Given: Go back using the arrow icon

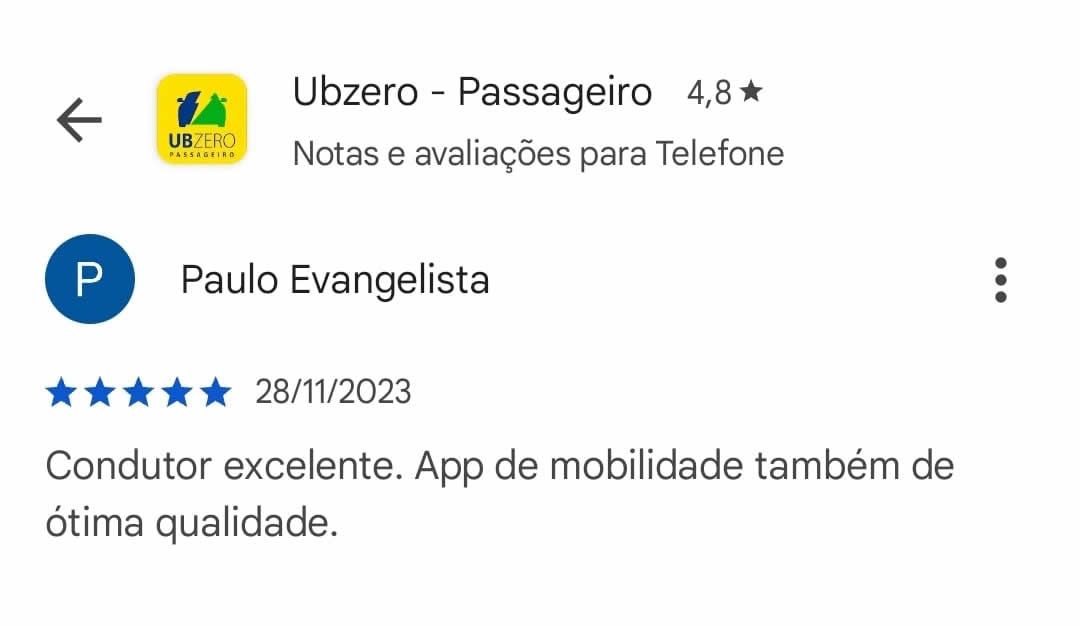Looking at the screenshot, I should point(79,121).
